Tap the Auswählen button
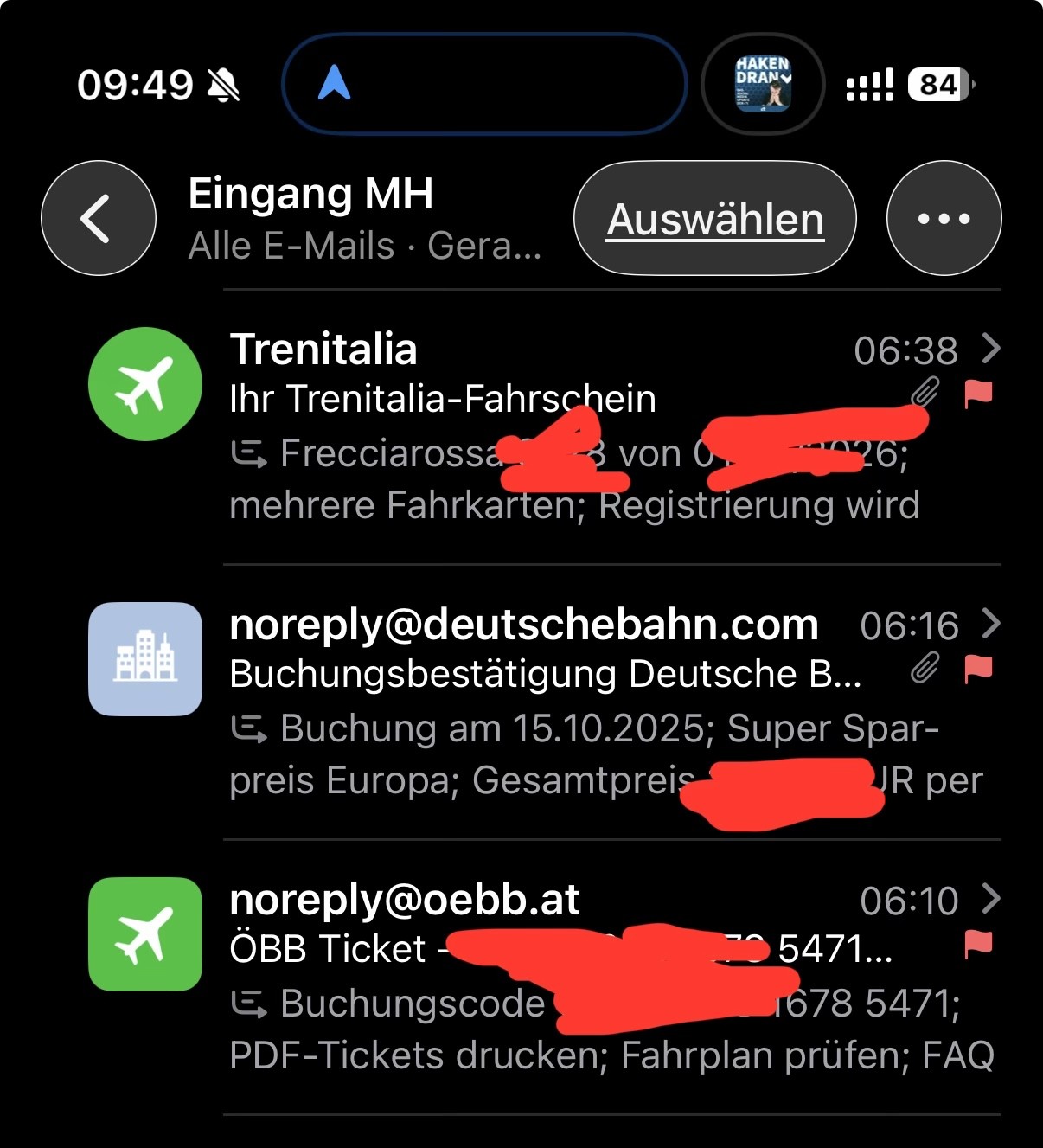Viewport: 1043px width, 1148px height. click(714, 219)
